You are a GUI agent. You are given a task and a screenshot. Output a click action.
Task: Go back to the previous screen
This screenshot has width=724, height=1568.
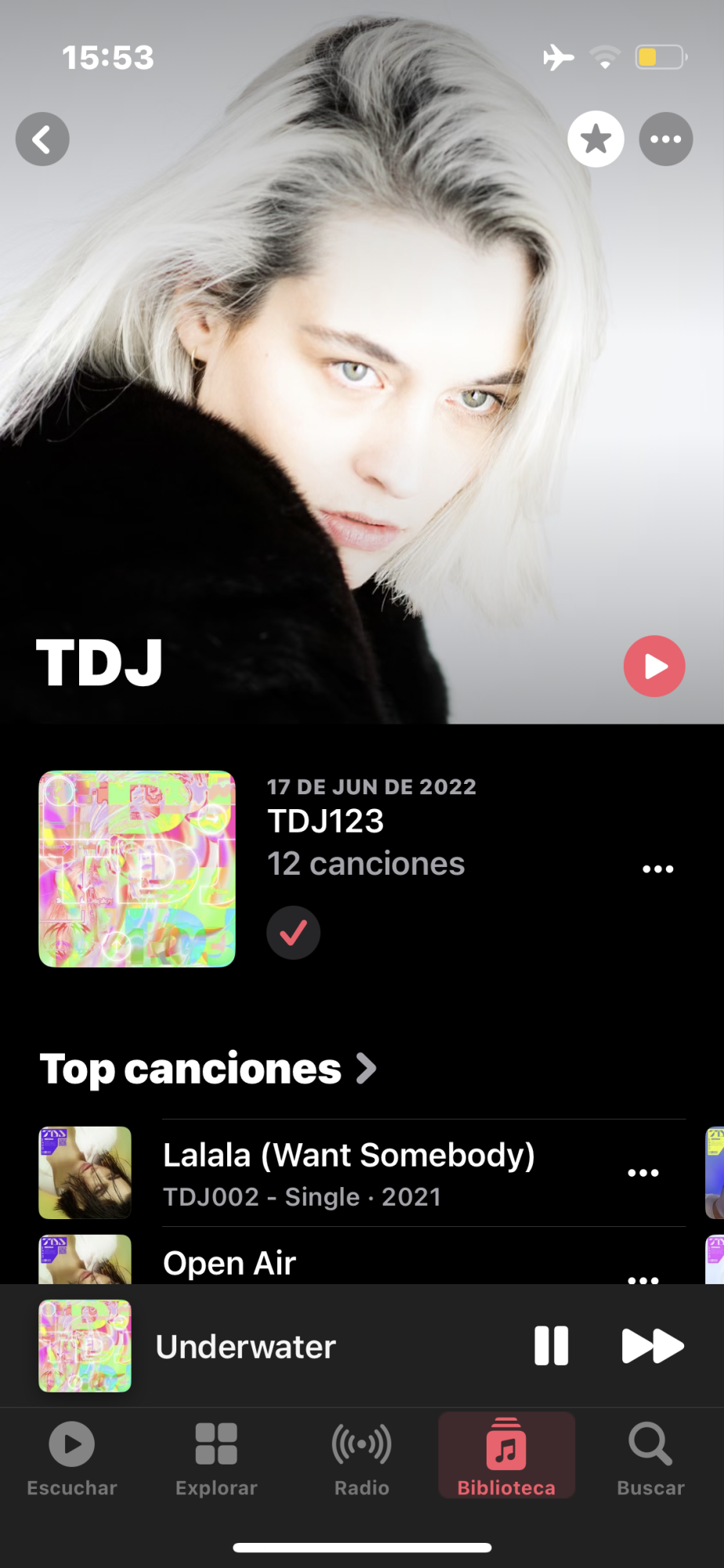(x=42, y=140)
